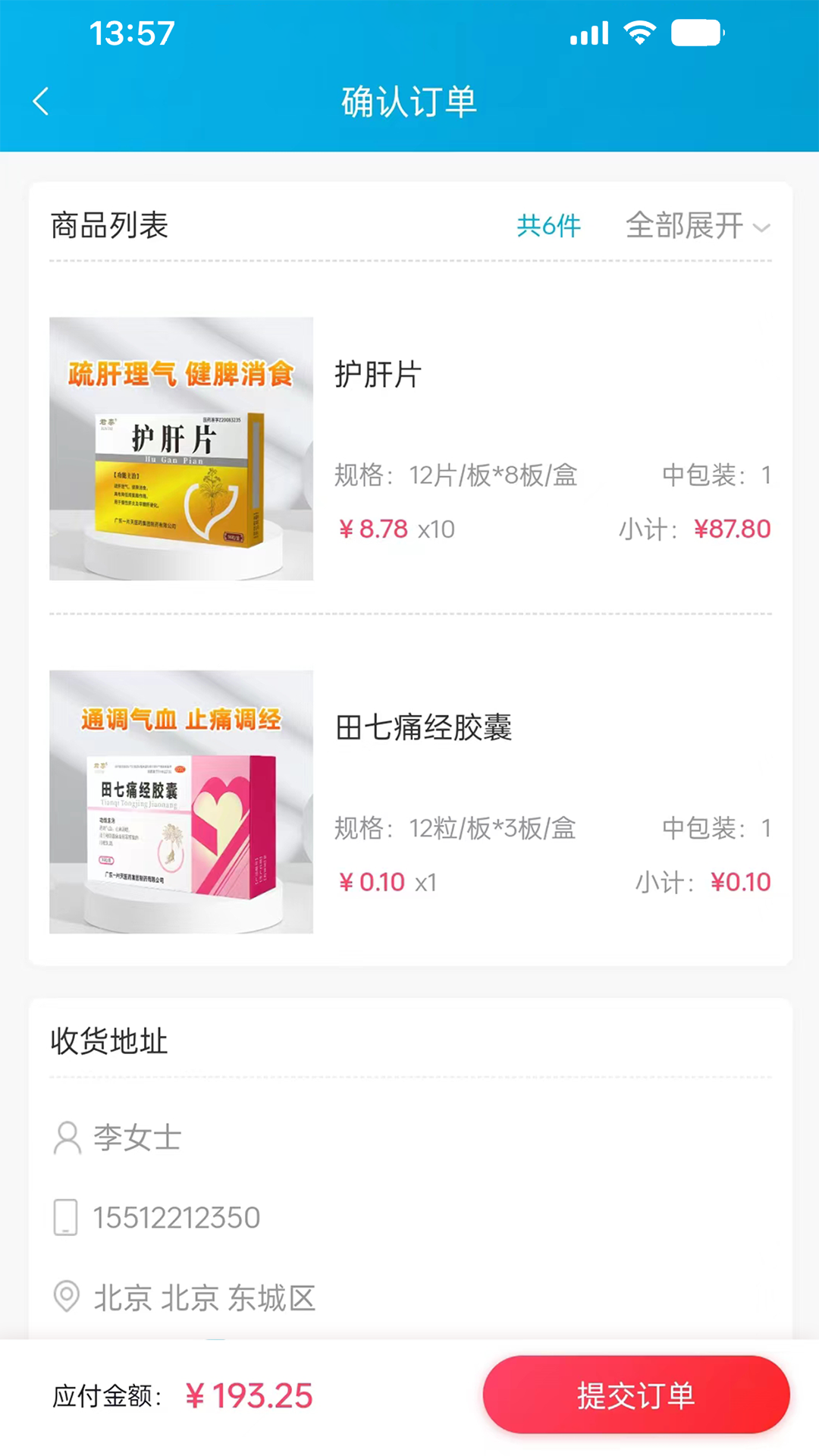This screenshot has height=1456, width=819.
Task: Open the 护肝片 product image
Action: 181,449
